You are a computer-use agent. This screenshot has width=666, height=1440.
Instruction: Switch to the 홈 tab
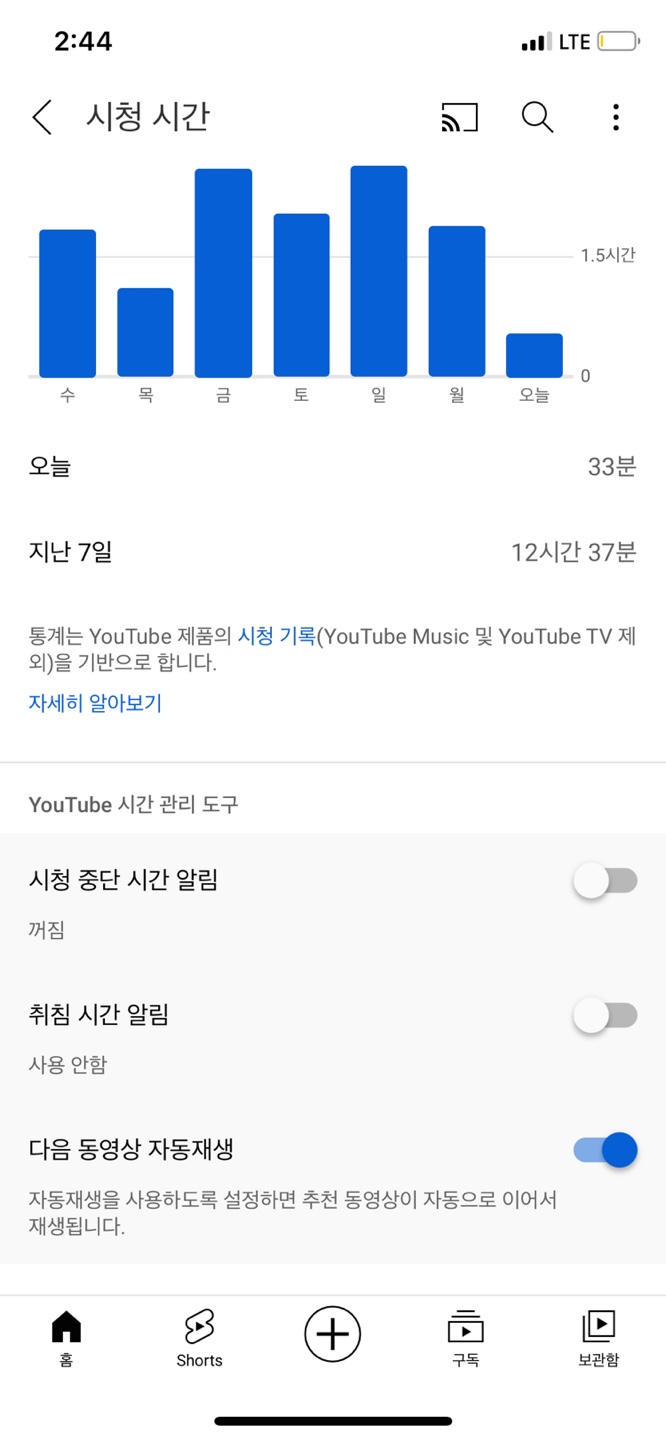point(66,1339)
